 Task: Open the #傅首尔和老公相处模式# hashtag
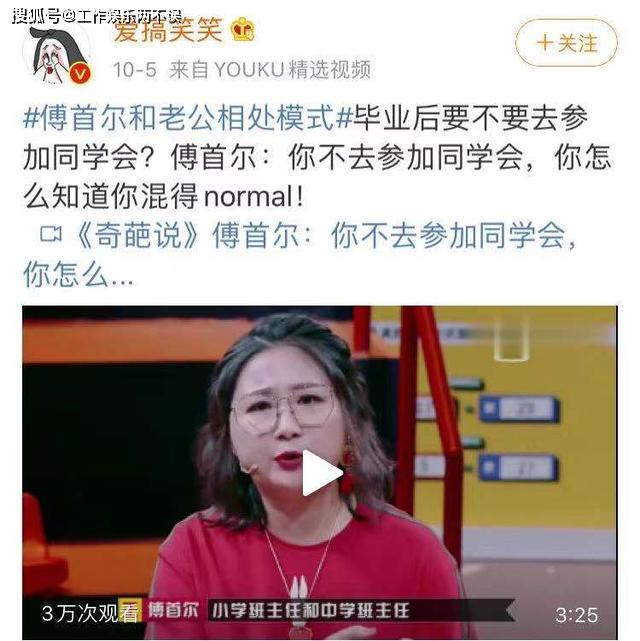pos(188,118)
